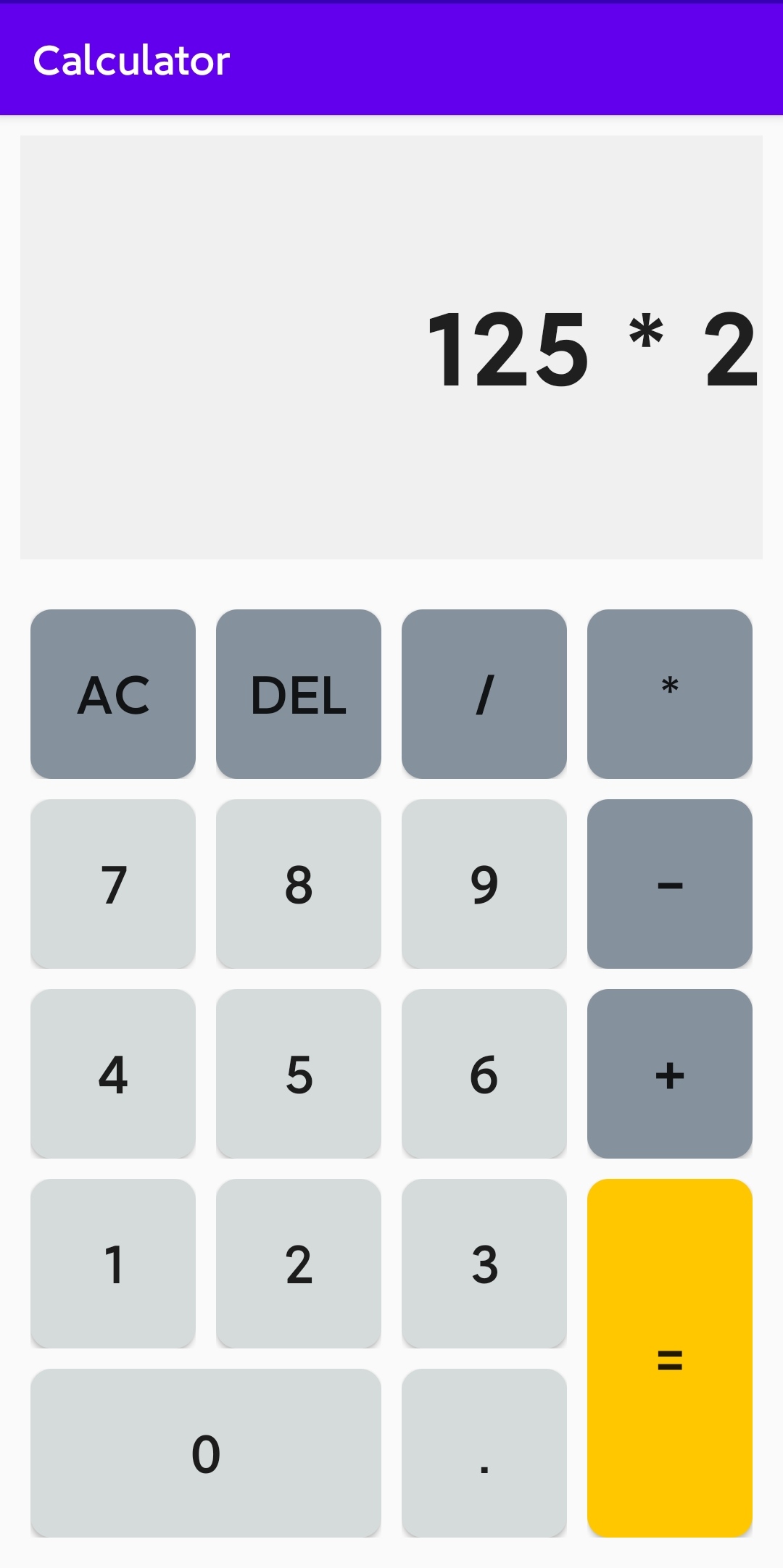Insert a decimal point
The height and width of the screenshot is (1568, 783).
point(484,1453)
